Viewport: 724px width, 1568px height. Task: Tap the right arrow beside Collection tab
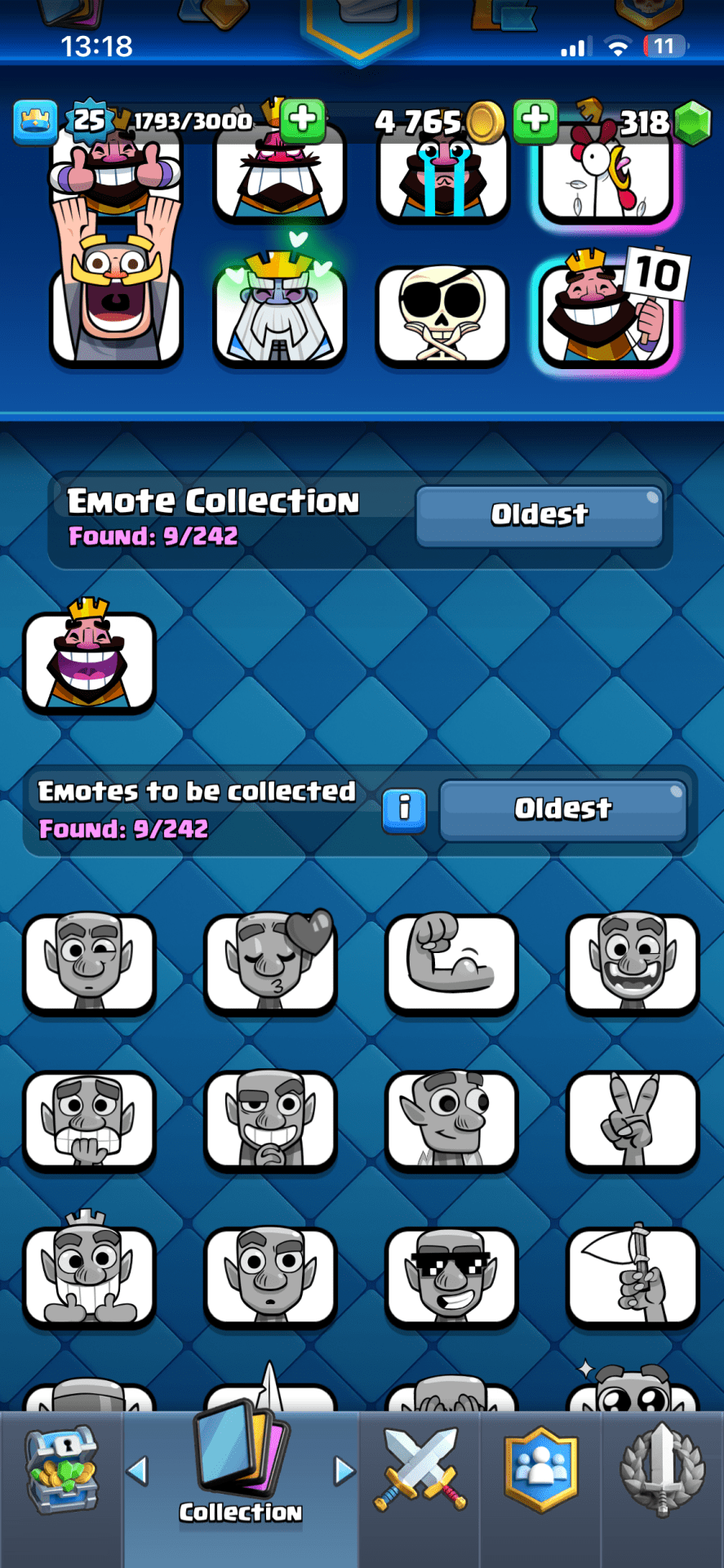click(344, 1472)
